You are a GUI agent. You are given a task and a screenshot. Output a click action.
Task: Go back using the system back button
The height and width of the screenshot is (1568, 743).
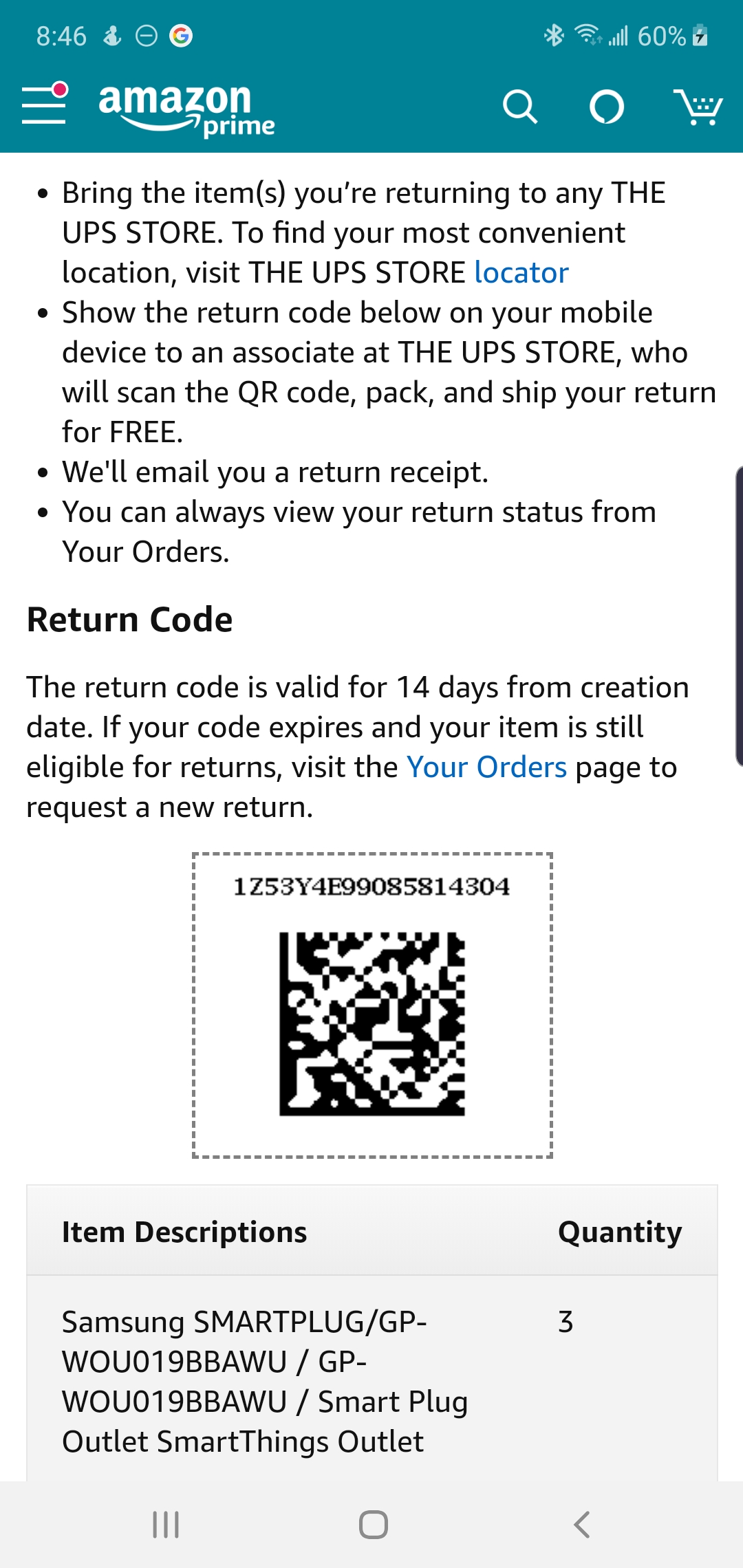(582, 1525)
